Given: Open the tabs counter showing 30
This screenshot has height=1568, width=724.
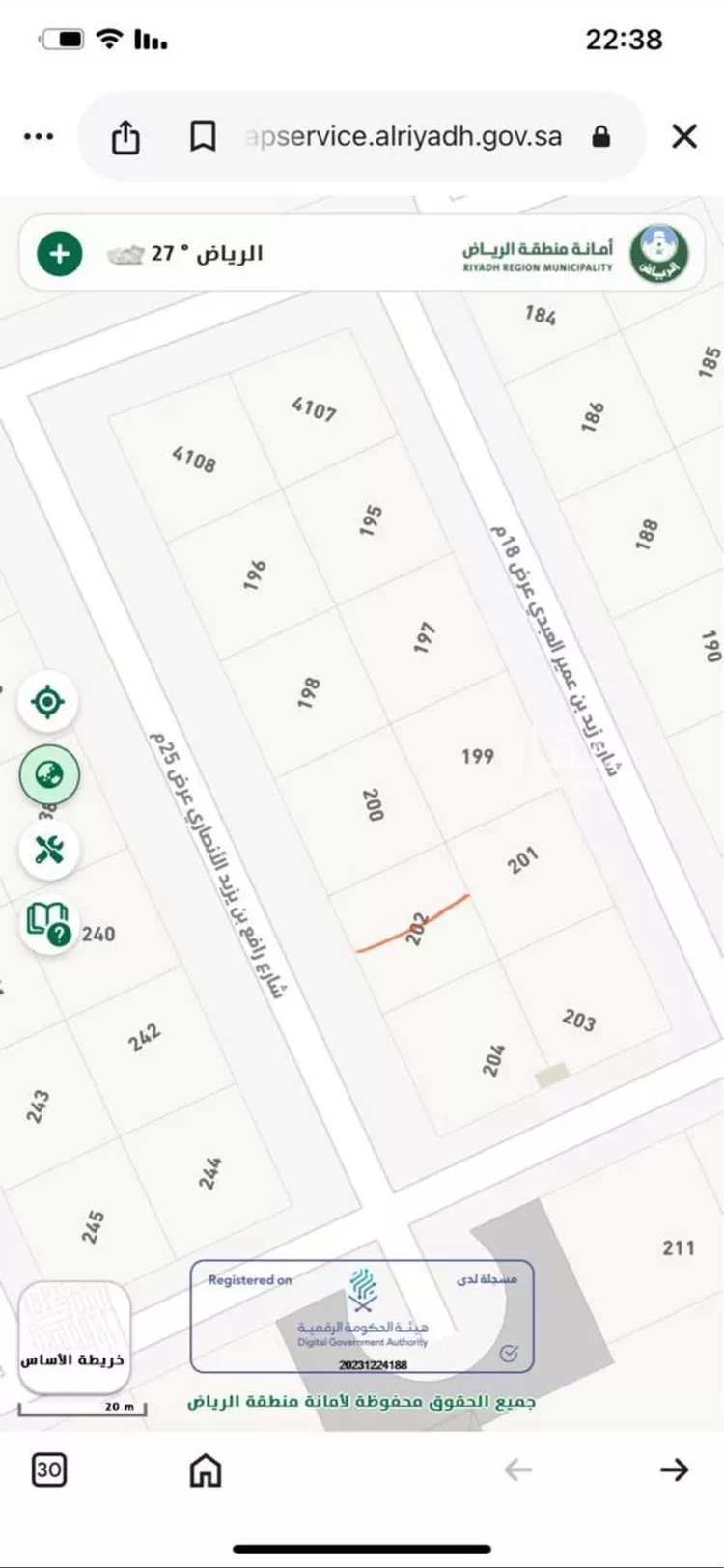Looking at the screenshot, I should tap(48, 1470).
